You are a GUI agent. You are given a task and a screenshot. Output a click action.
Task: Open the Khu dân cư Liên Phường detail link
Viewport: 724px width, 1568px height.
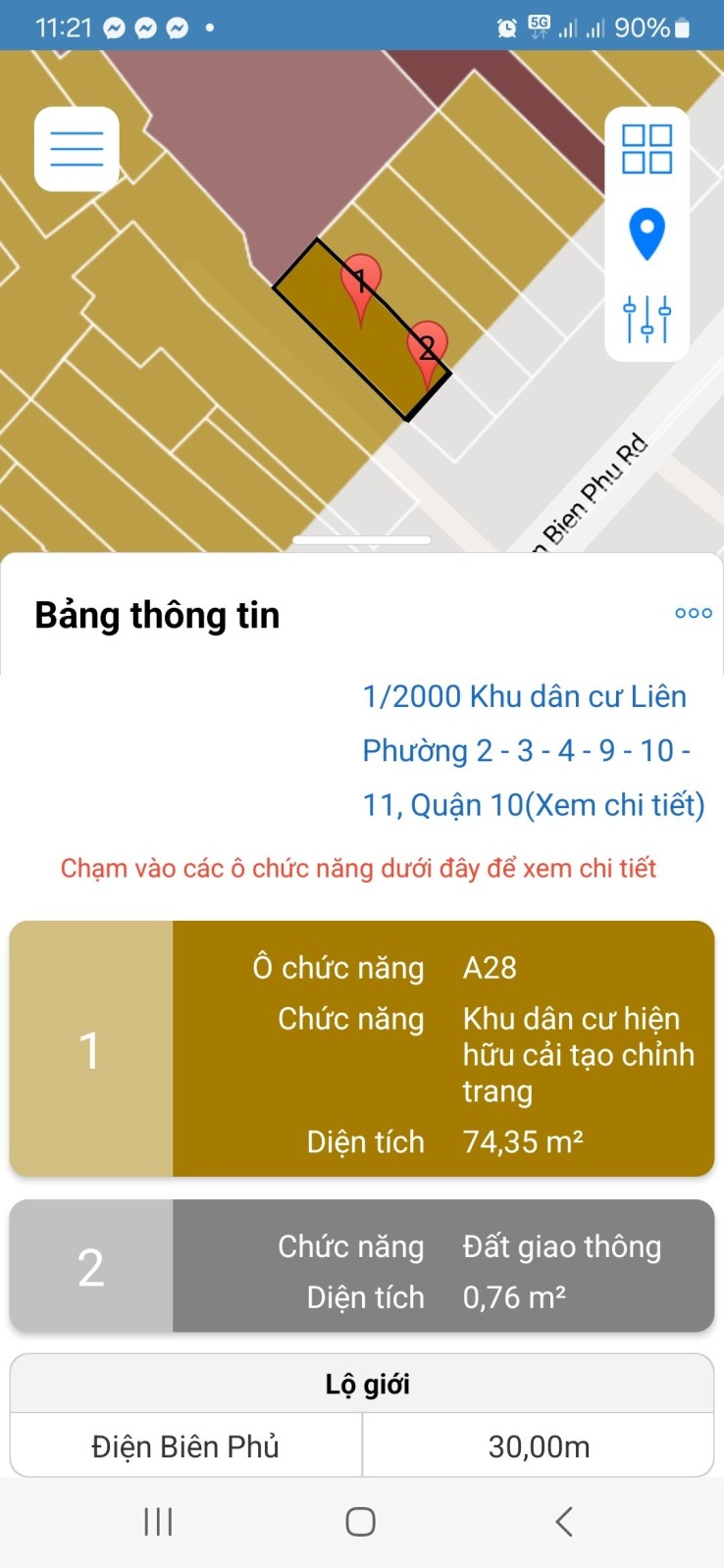(533, 750)
